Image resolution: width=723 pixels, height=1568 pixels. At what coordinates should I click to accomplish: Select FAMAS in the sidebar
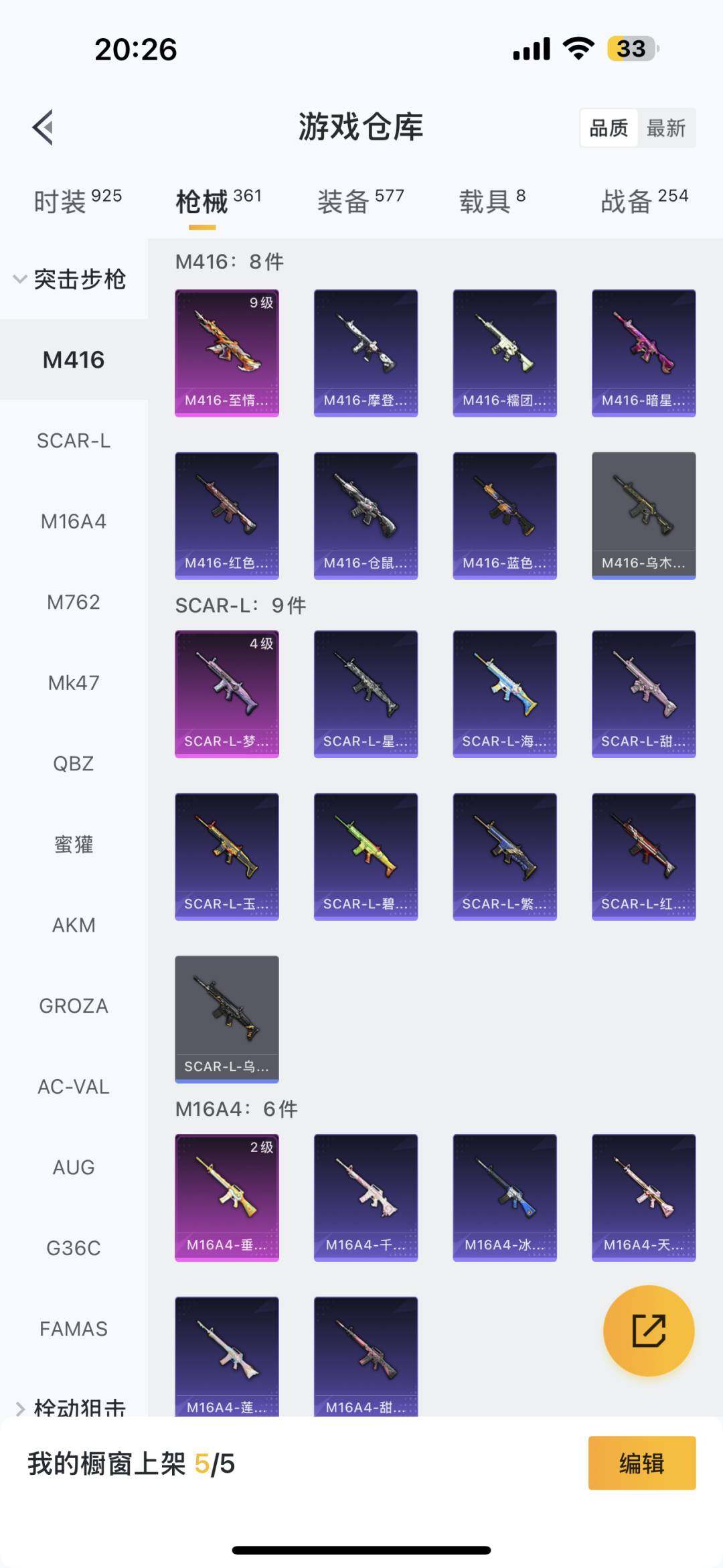tap(74, 1329)
